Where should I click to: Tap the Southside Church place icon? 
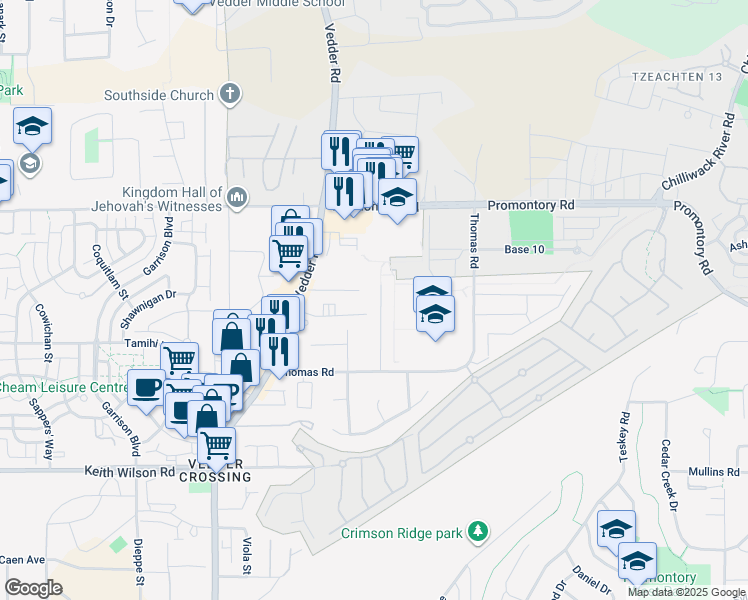click(230, 96)
